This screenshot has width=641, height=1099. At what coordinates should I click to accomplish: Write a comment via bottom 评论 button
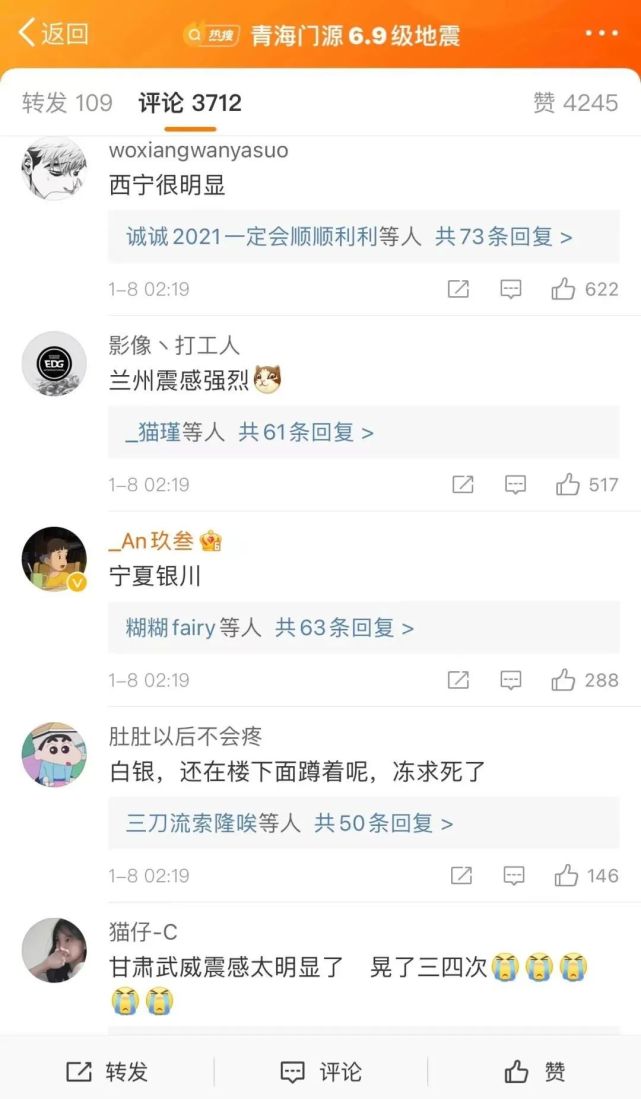[x=321, y=1072]
